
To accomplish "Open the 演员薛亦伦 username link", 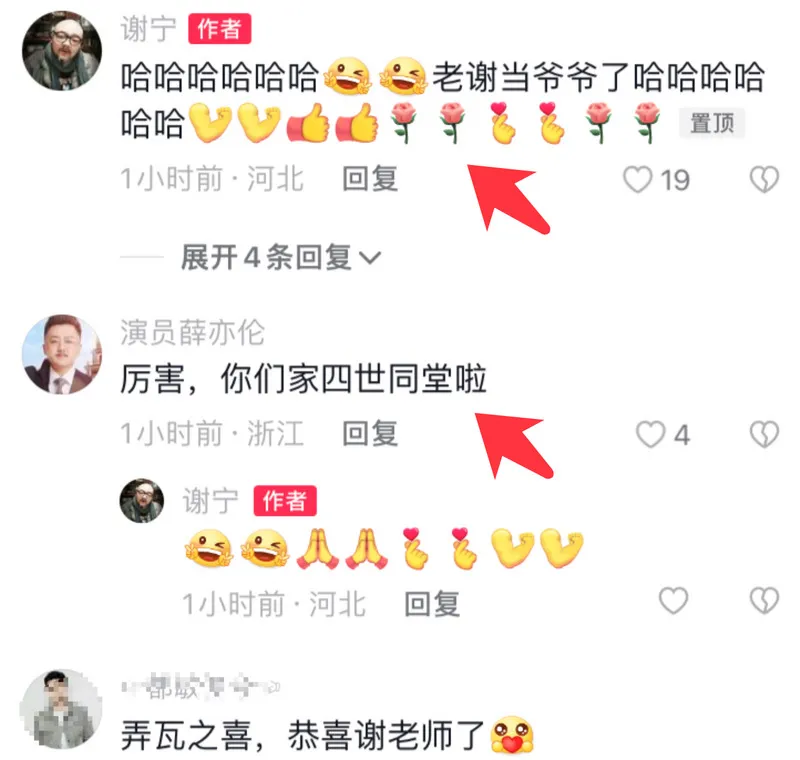I will (x=192, y=331).
